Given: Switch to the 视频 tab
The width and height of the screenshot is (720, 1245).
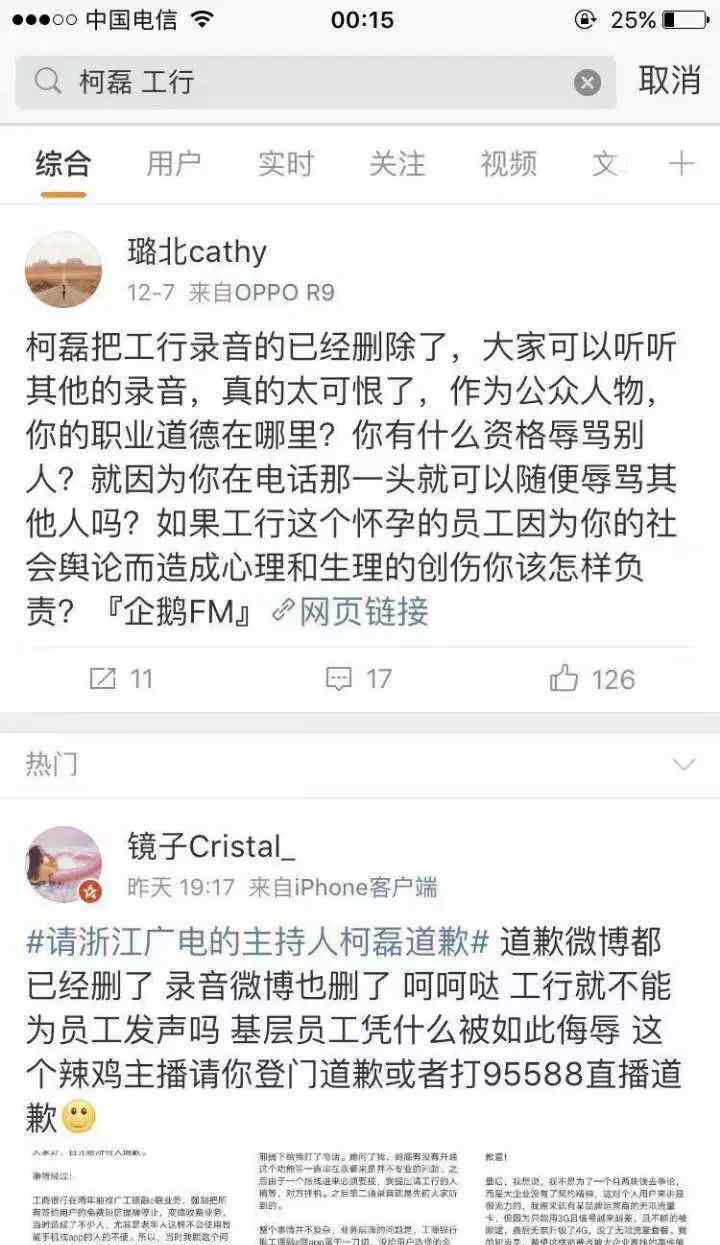Looking at the screenshot, I should (x=508, y=164).
